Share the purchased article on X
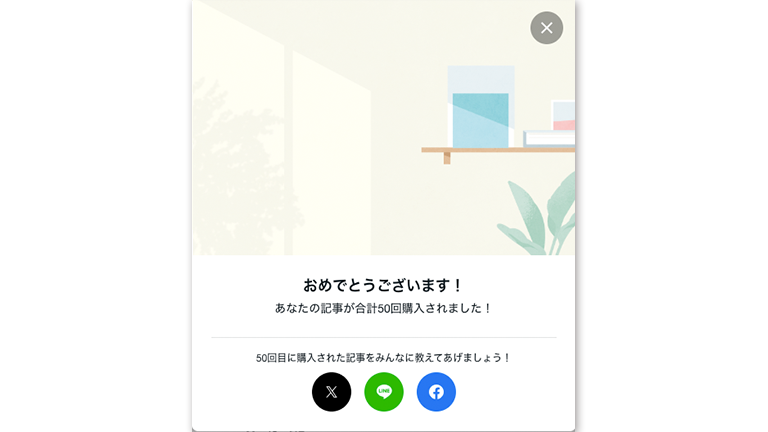This screenshot has height=432, width=768. 331,392
